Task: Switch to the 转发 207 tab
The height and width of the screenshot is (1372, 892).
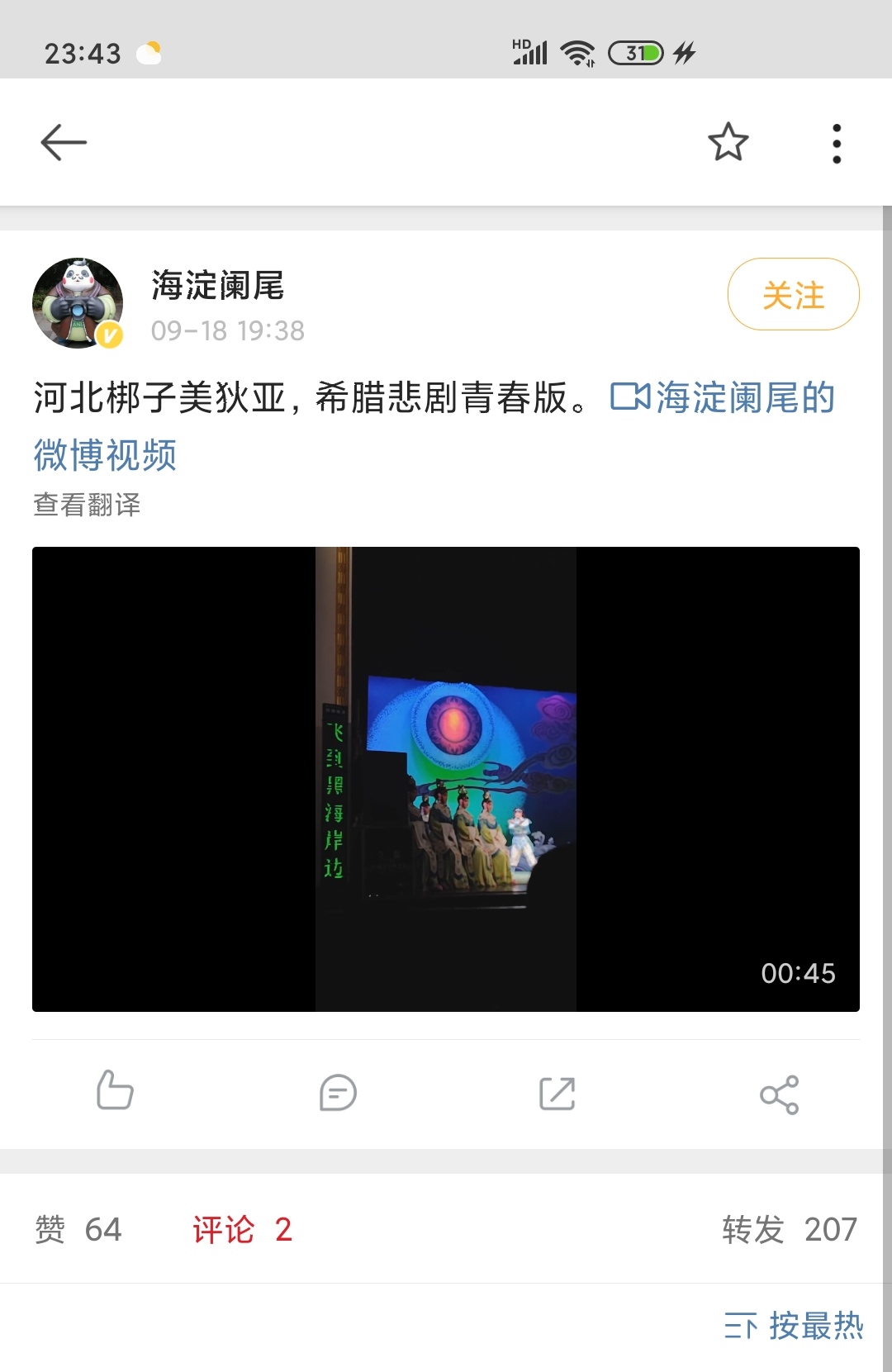Action: (789, 1229)
